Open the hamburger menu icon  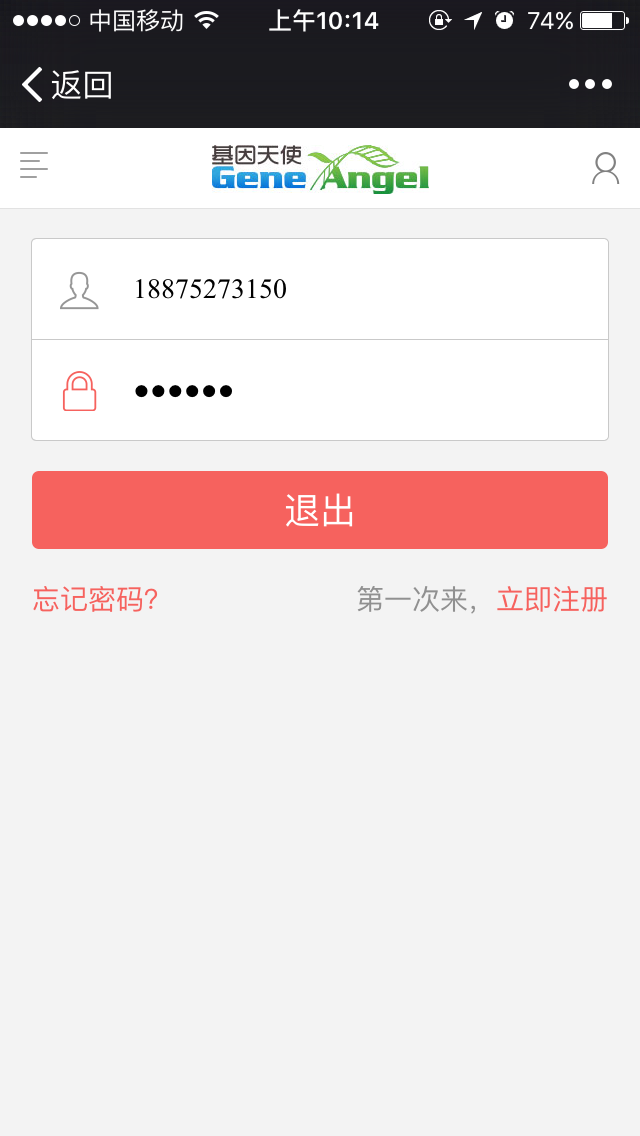(34, 165)
